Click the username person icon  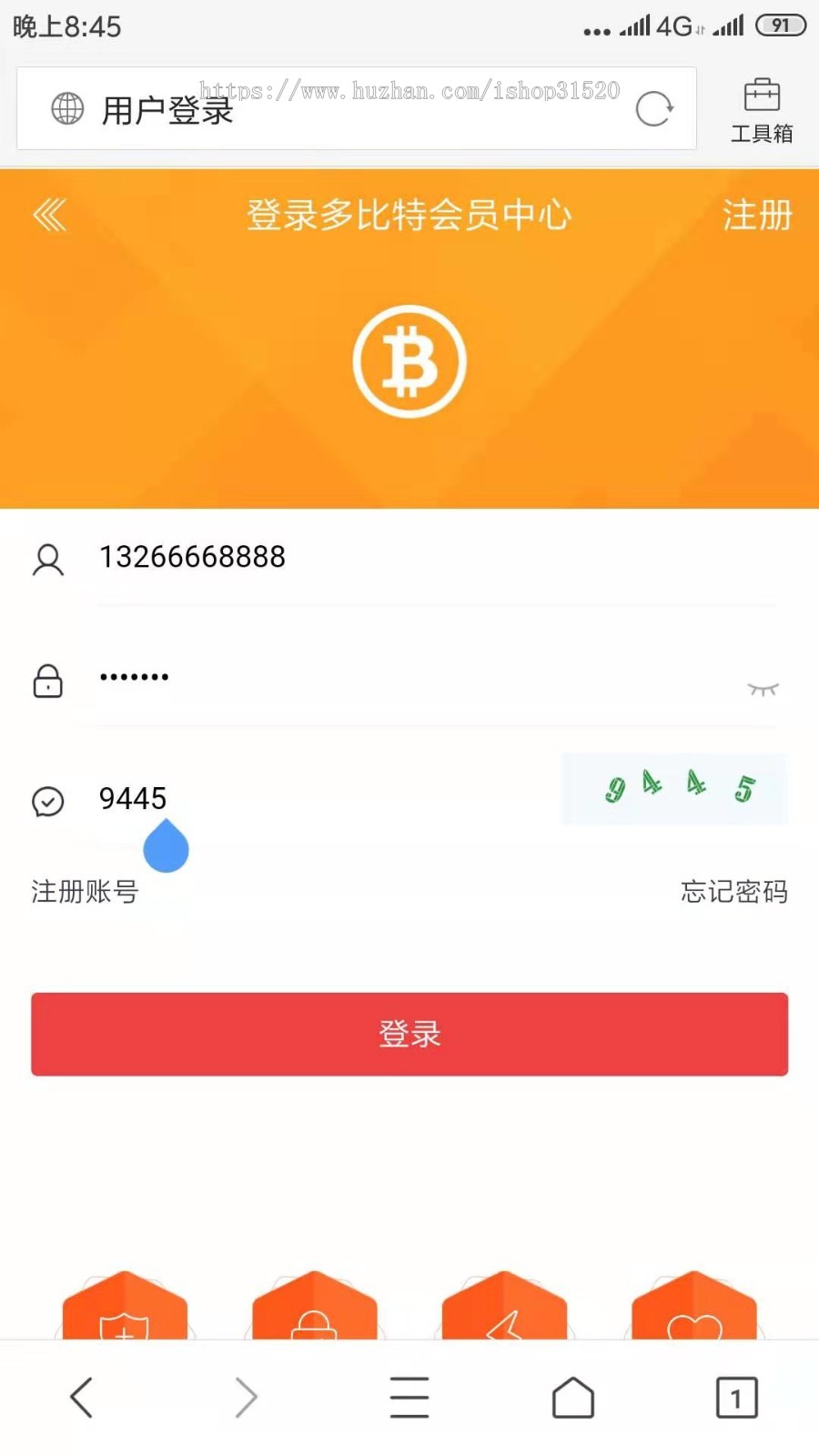48,560
